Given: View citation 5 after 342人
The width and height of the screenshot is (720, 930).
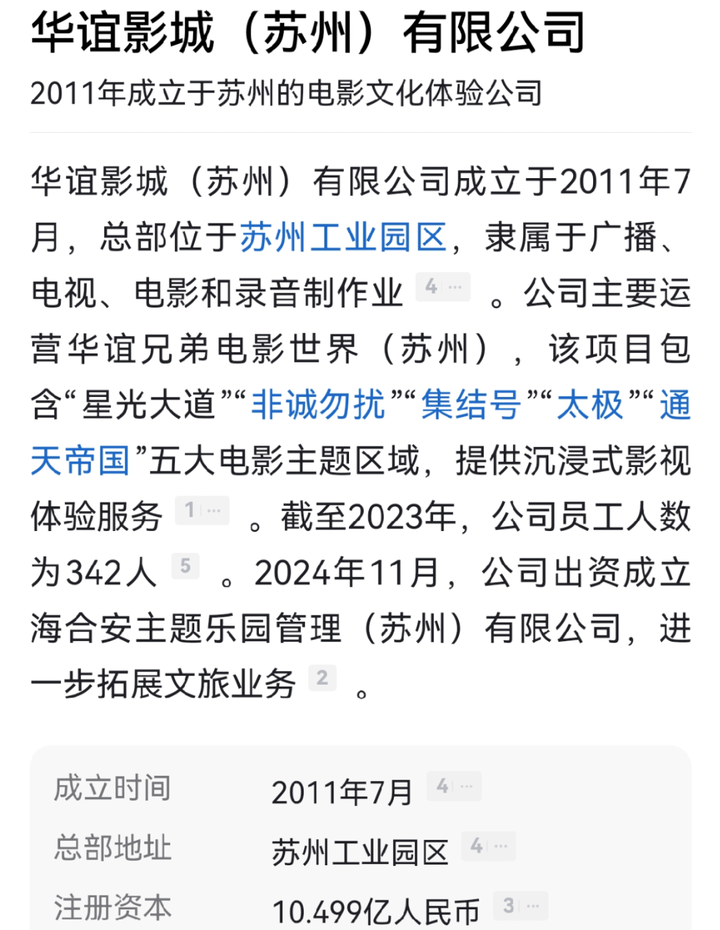Looking at the screenshot, I should [x=185, y=566].
